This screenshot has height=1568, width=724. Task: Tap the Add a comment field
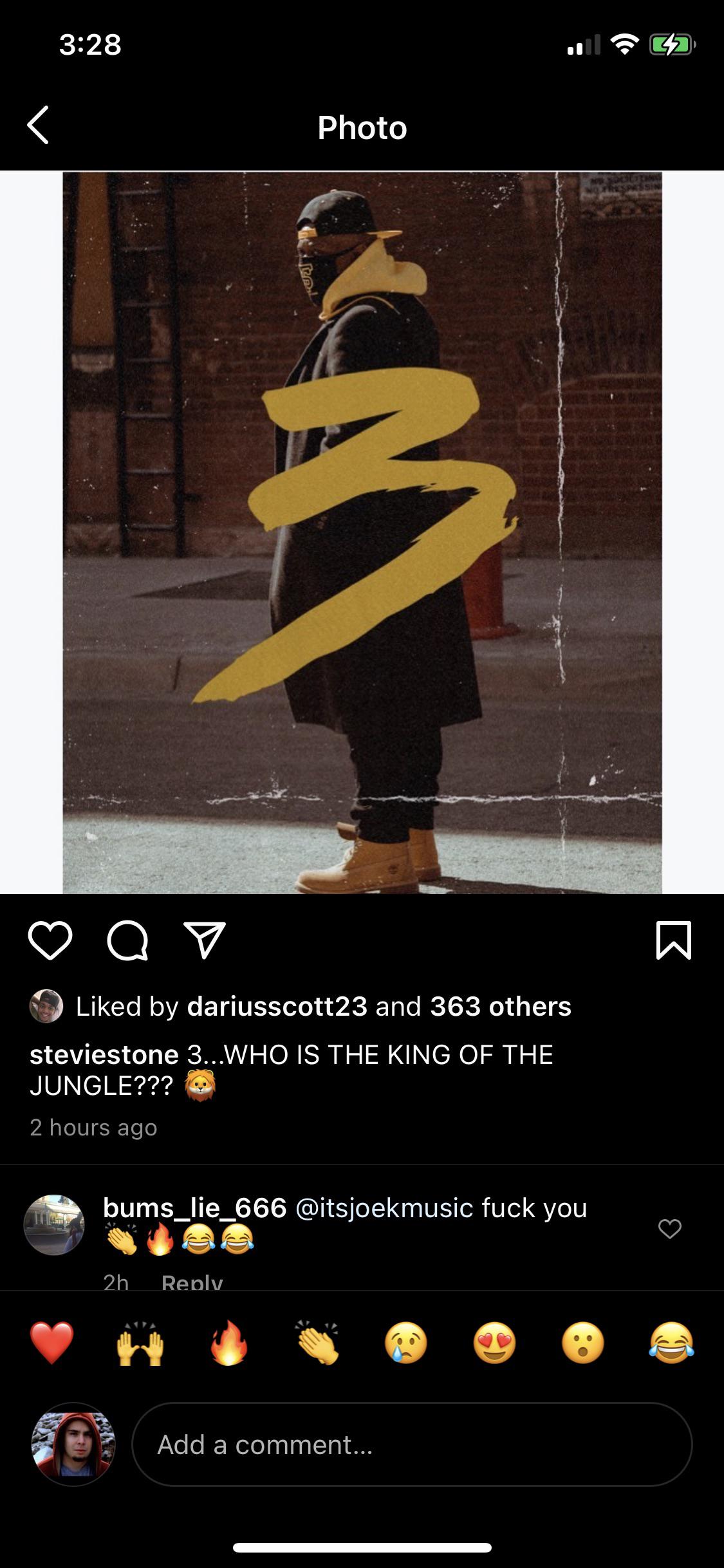tap(412, 1445)
